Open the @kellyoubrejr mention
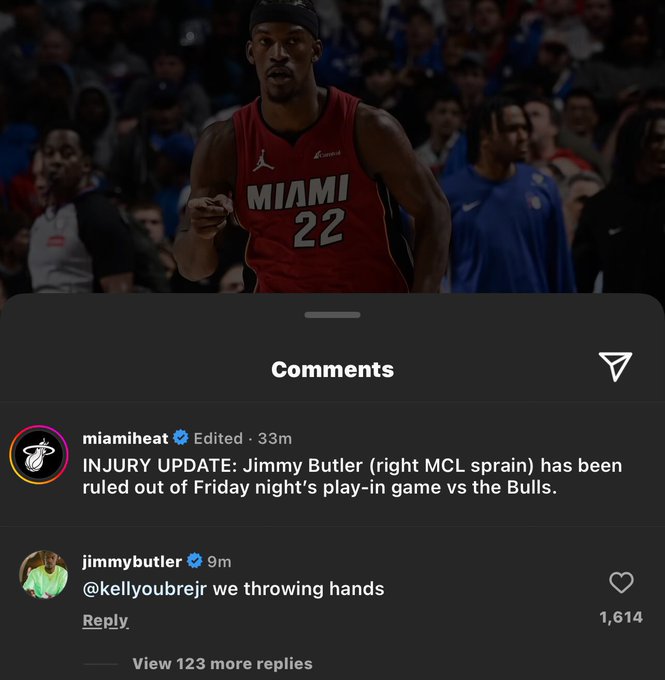 coord(144,589)
